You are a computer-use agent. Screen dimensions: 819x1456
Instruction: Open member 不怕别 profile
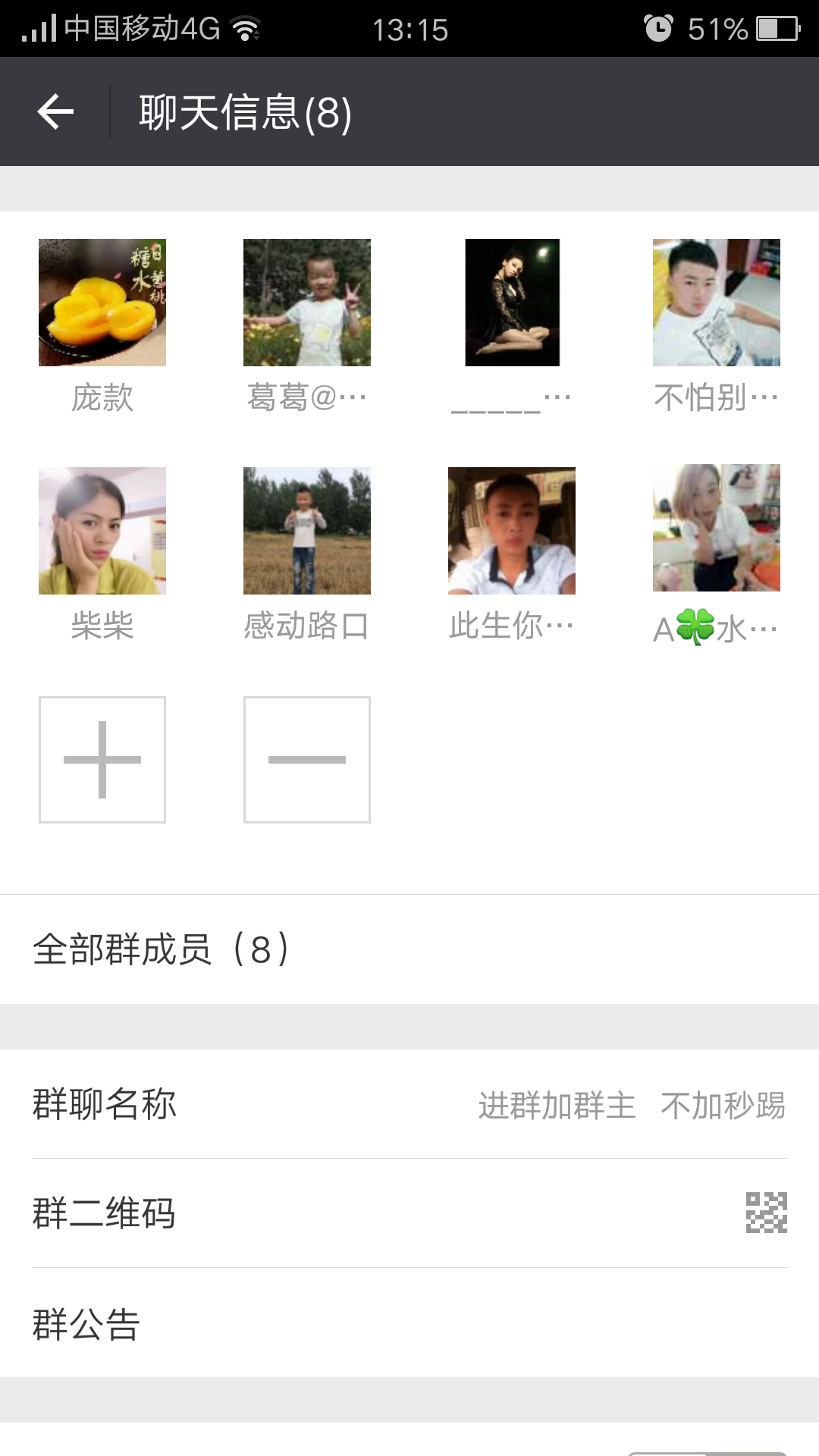point(717,303)
